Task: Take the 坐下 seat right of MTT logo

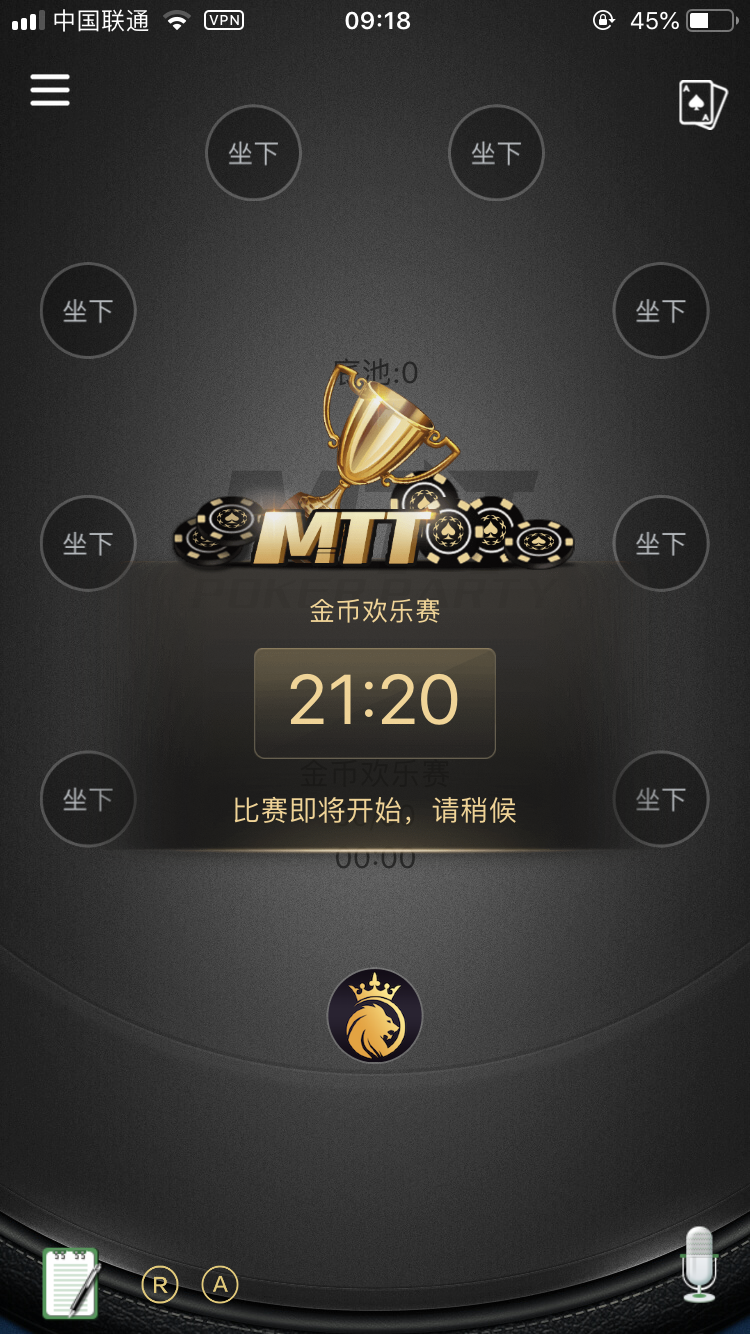Action: coord(661,544)
